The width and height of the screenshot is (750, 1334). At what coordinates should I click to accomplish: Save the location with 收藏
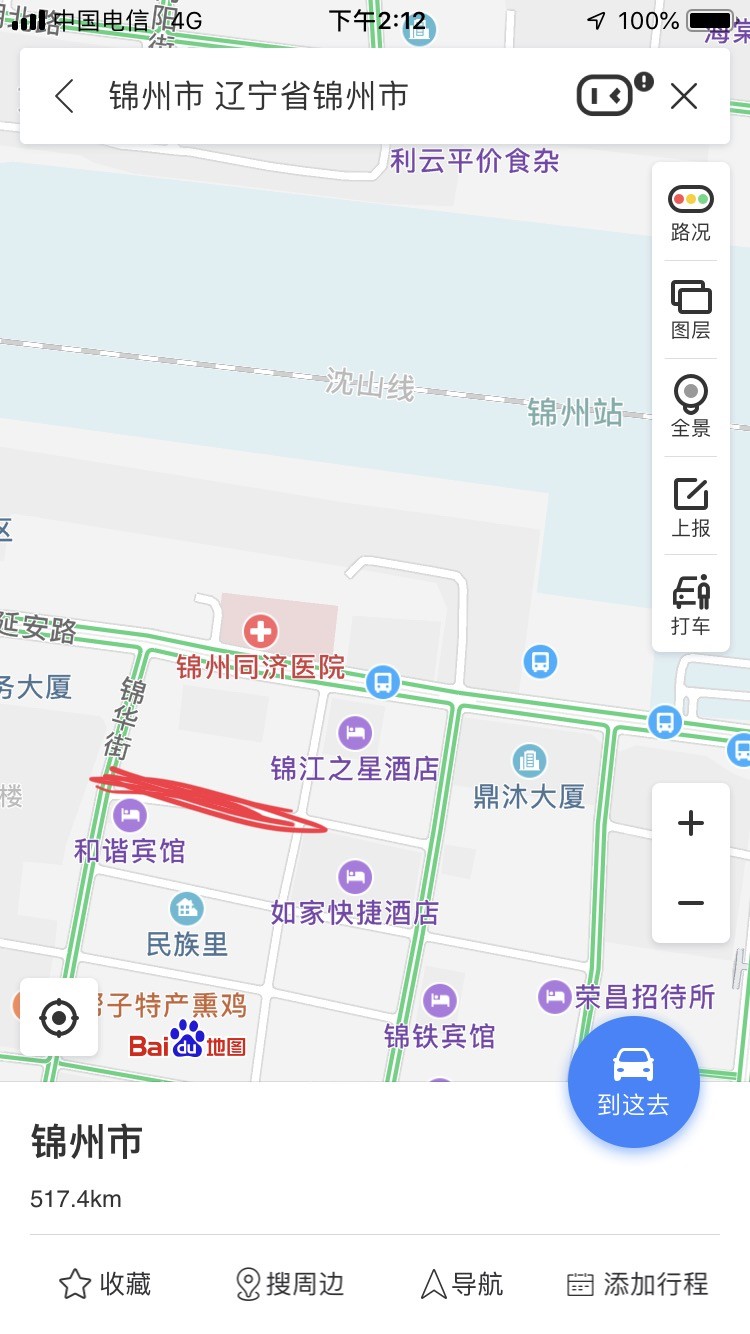pyautogui.click(x=105, y=1284)
